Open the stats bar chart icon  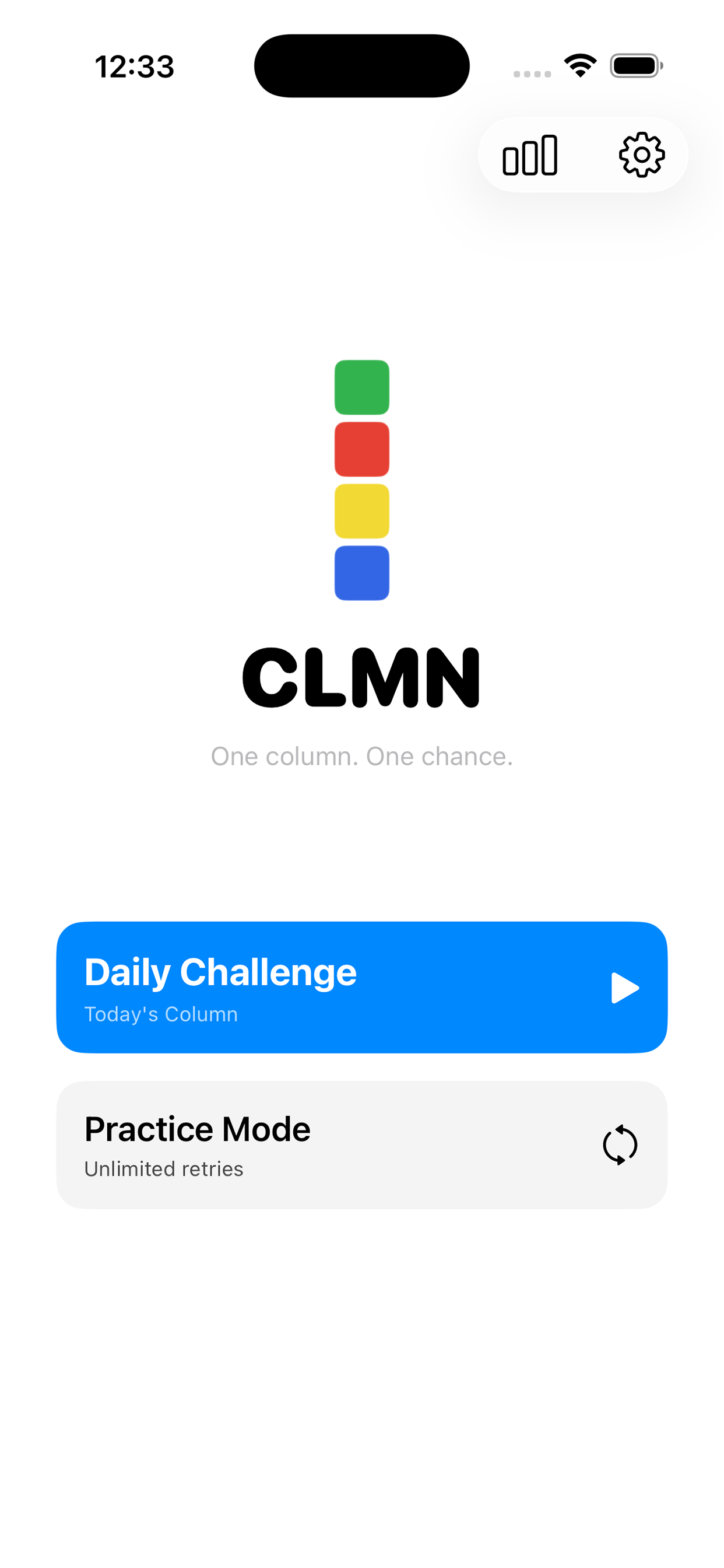[x=530, y=154]
